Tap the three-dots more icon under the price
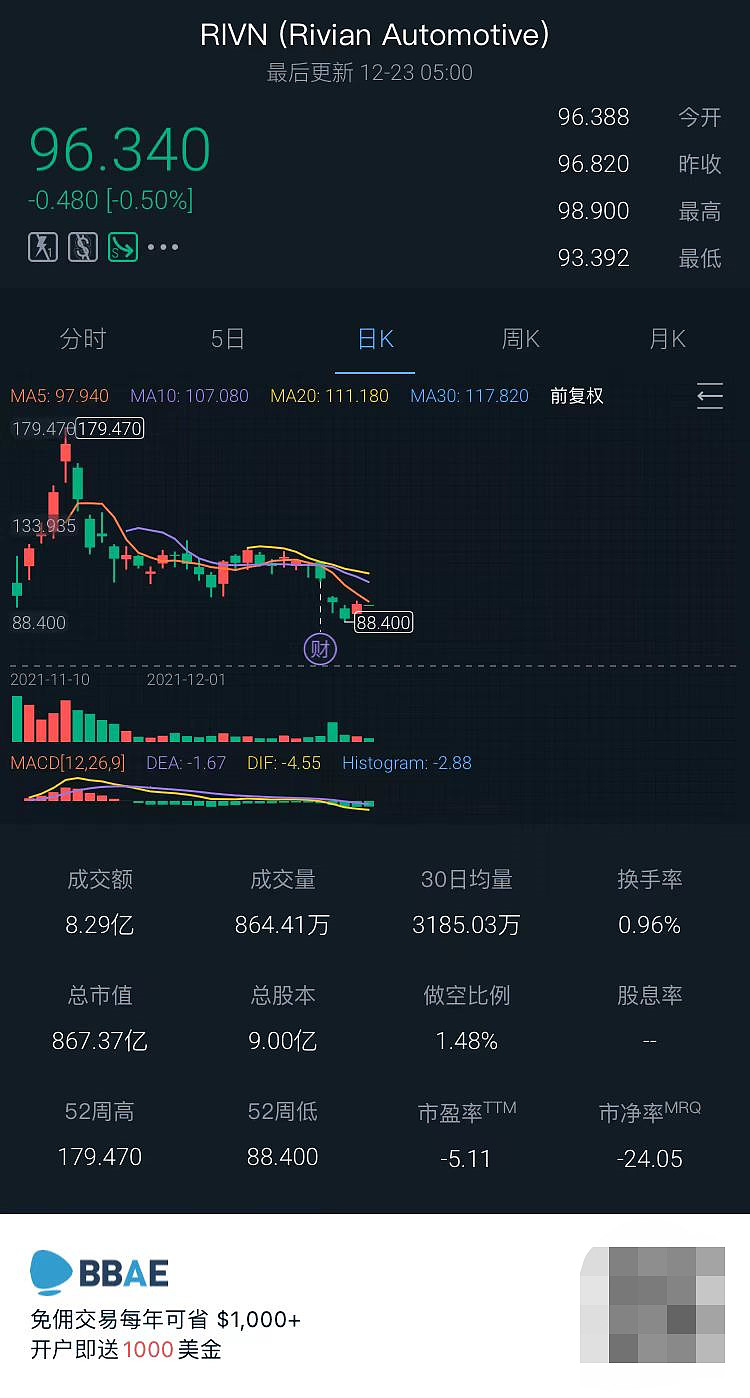The image size is (750, 1398). 163,247
